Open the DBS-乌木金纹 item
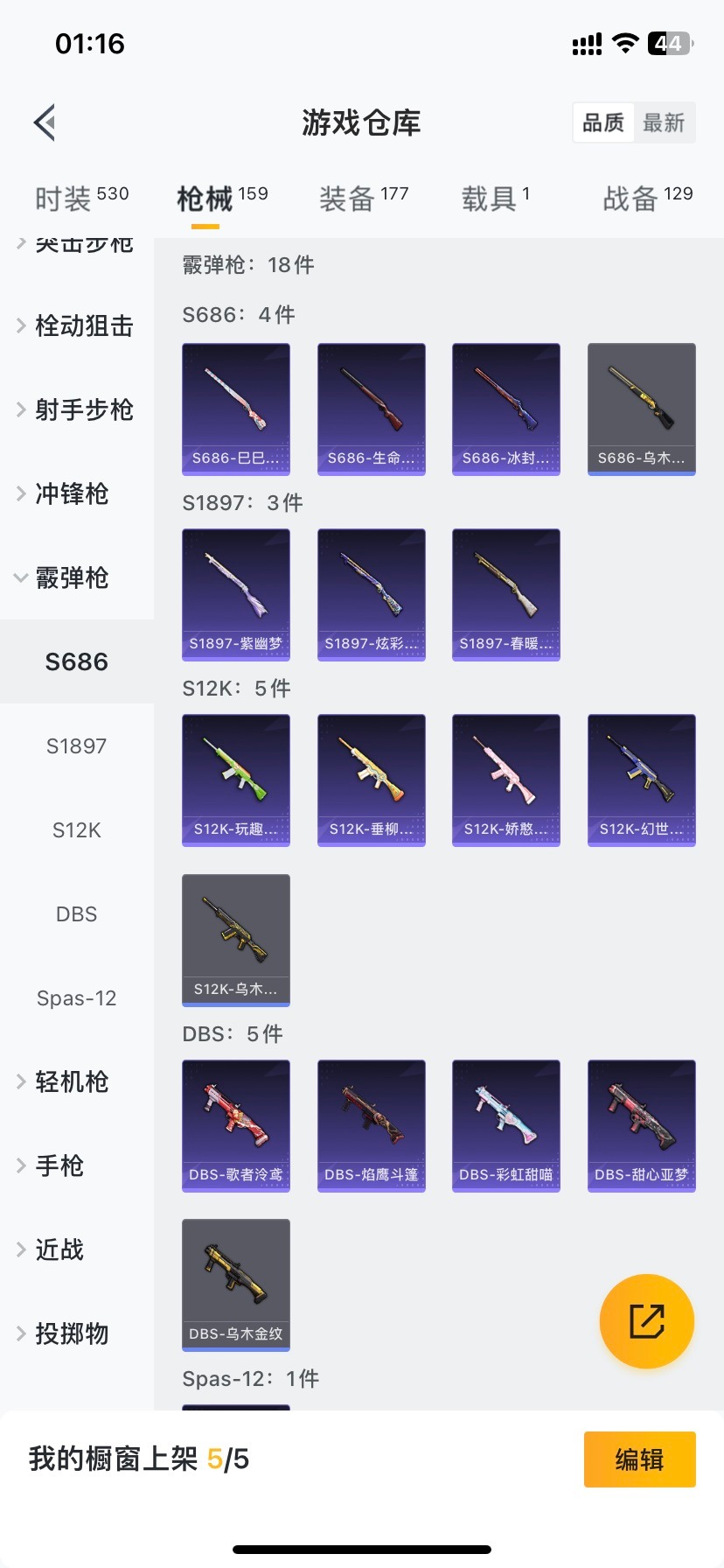The height and width of the screenshot is (1568, 724). tap(236, 1284)
